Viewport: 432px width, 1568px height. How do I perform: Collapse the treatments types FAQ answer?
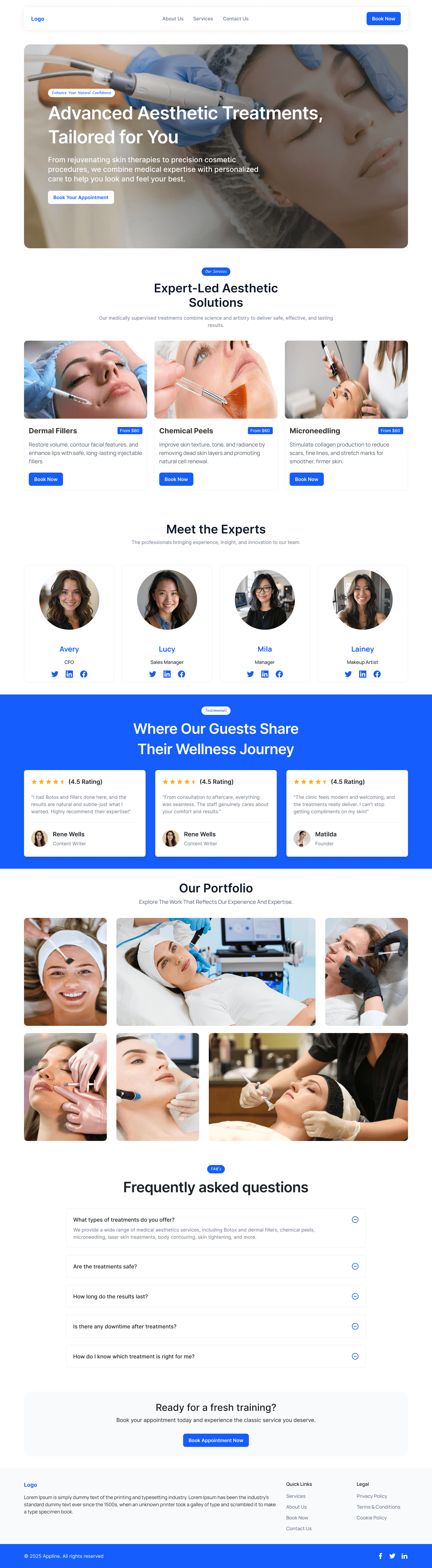tap(355, 1219)
